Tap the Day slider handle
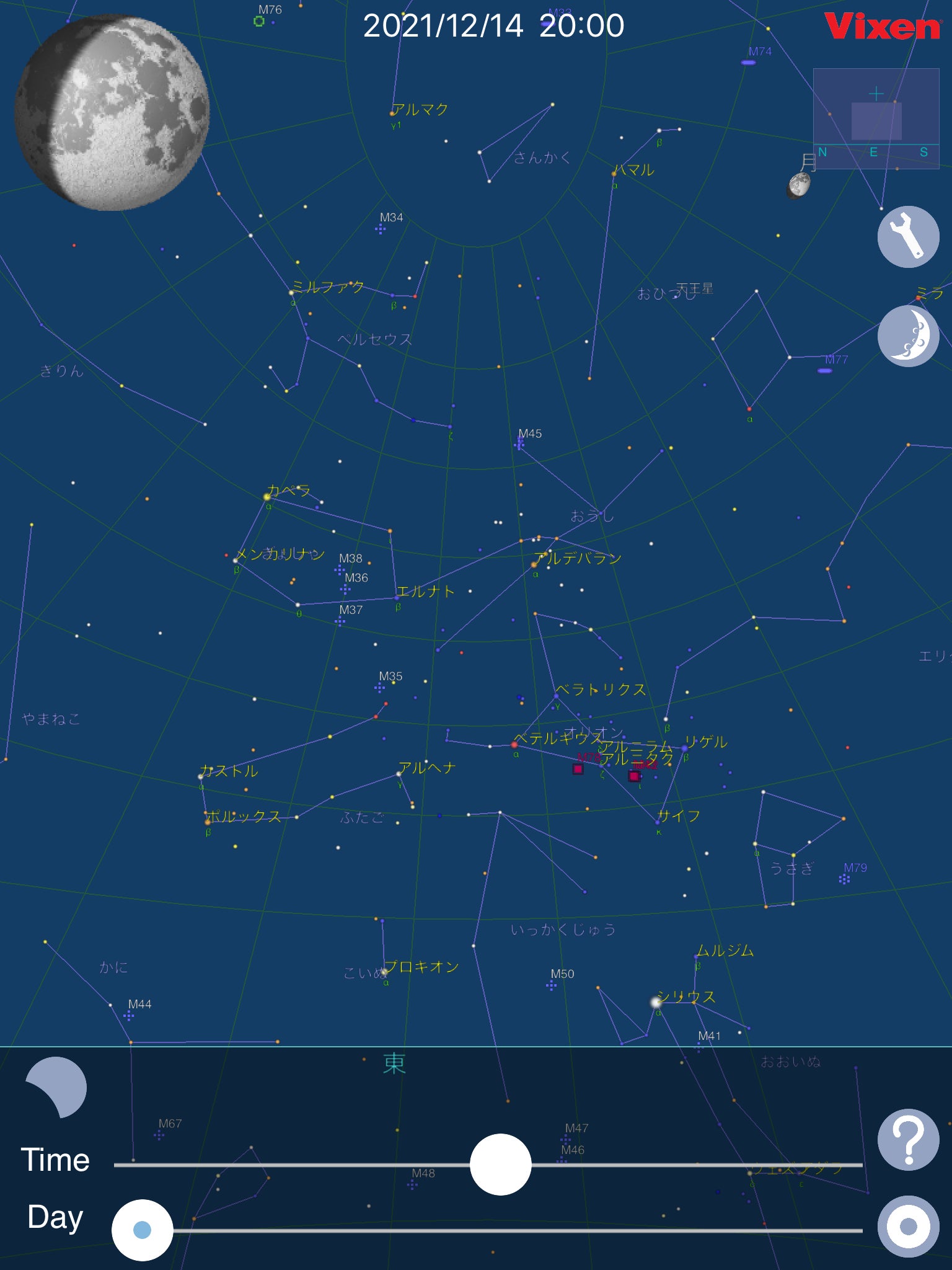This screenshot has width=952, height=1270. point(143,1230)
